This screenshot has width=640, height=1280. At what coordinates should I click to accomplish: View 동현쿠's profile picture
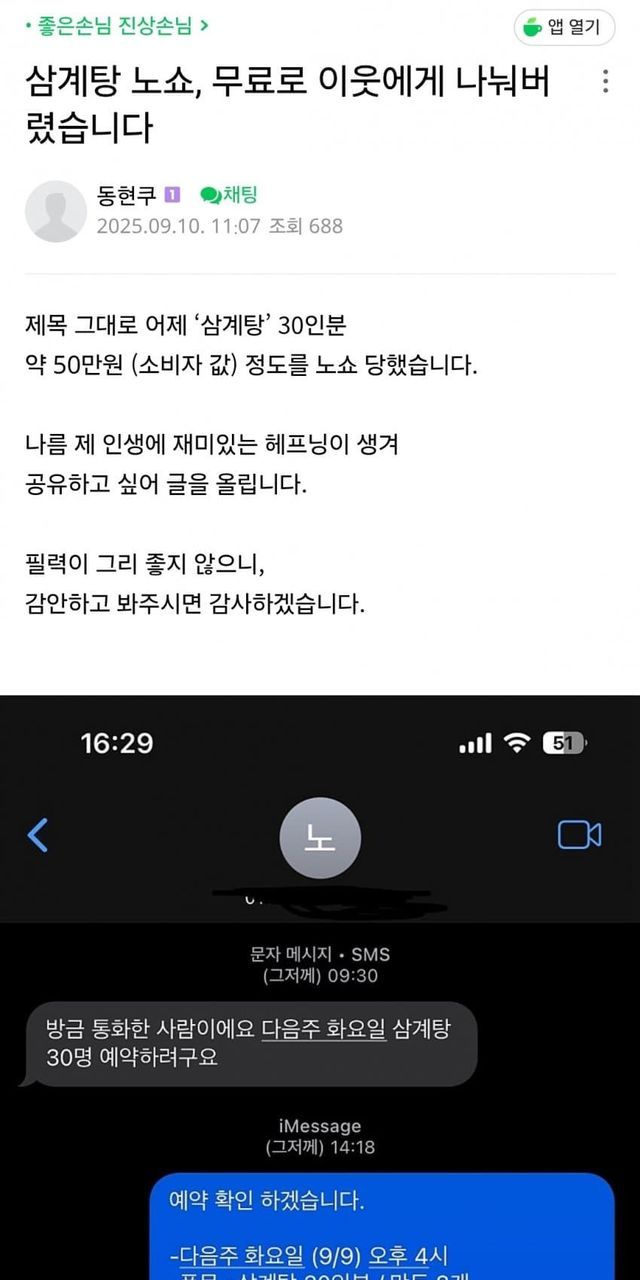(x=55, y=211)
